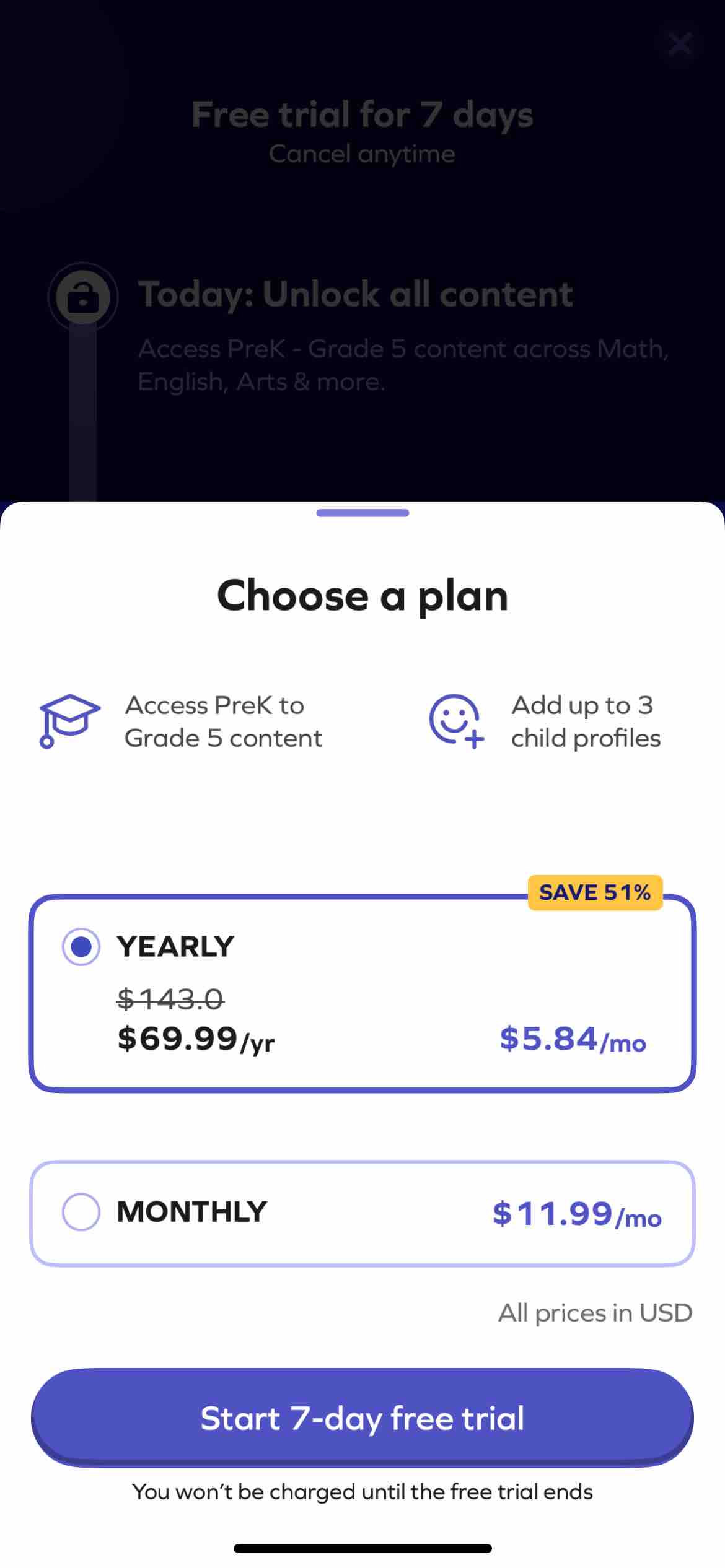The image size is (725, 1568).
Task: Tap the purple drag handle above Choose a plan
Action: pyautogui.click(x=362, y=512)
